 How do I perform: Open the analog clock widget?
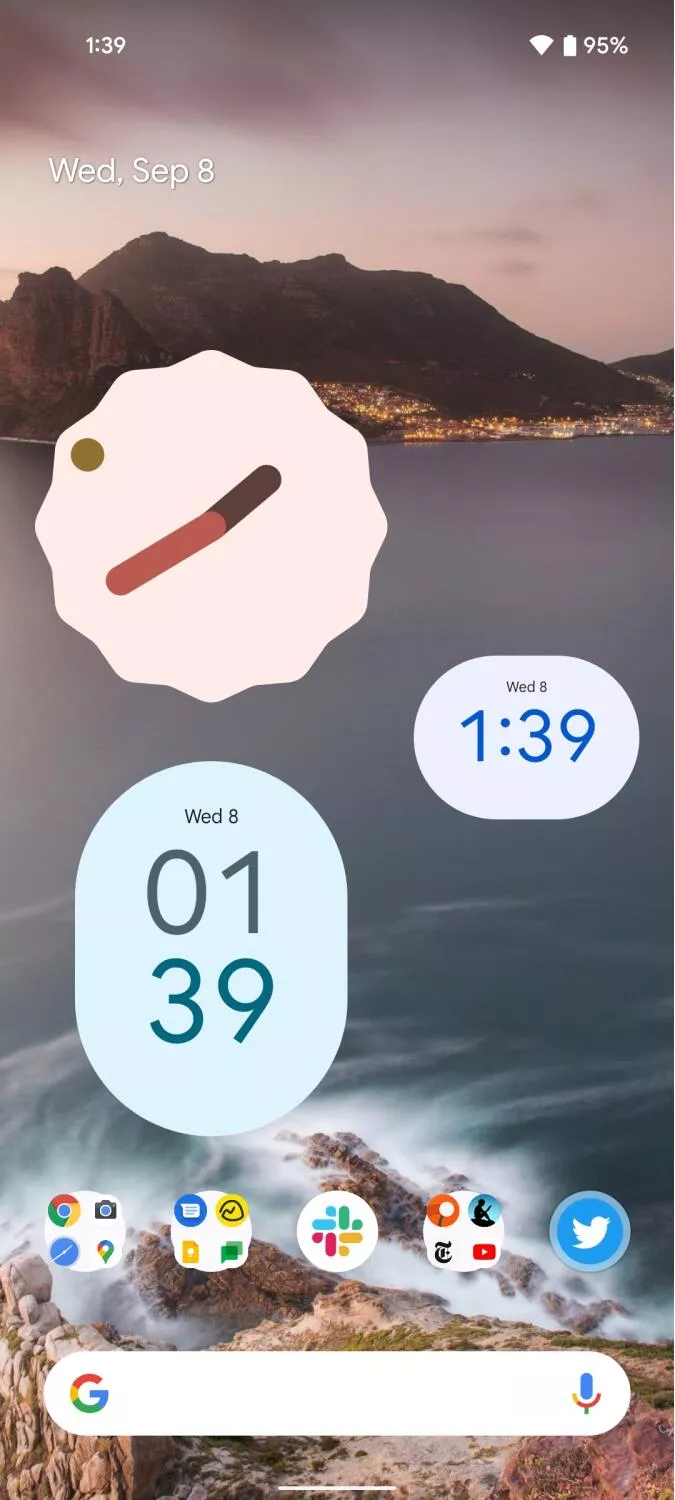211,526
